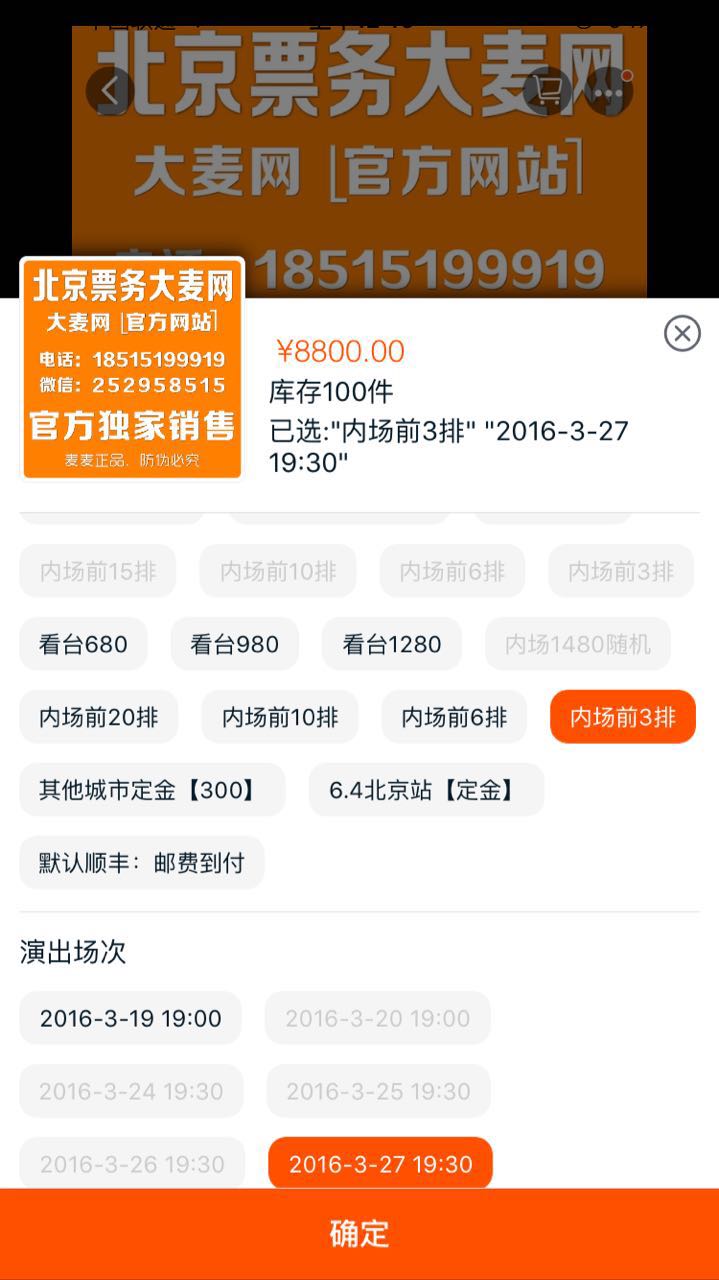The height and width of the screenshot is (1280, 719).
Task: Choose 6.4北京站【定金】 option
Action: tap(426, 790)
